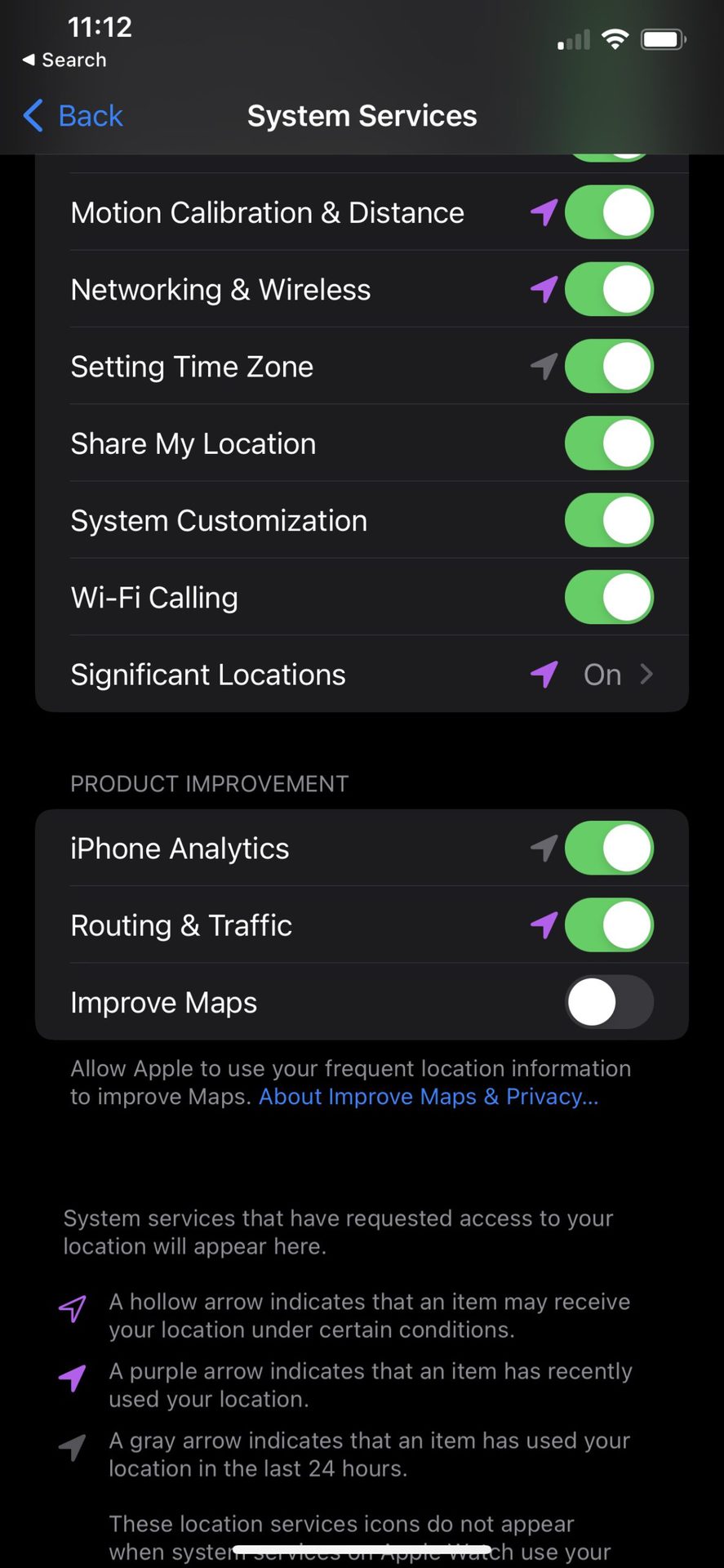Return to Search via the status bar breadcrumb

pyautogui.click(x=64, y=60)
